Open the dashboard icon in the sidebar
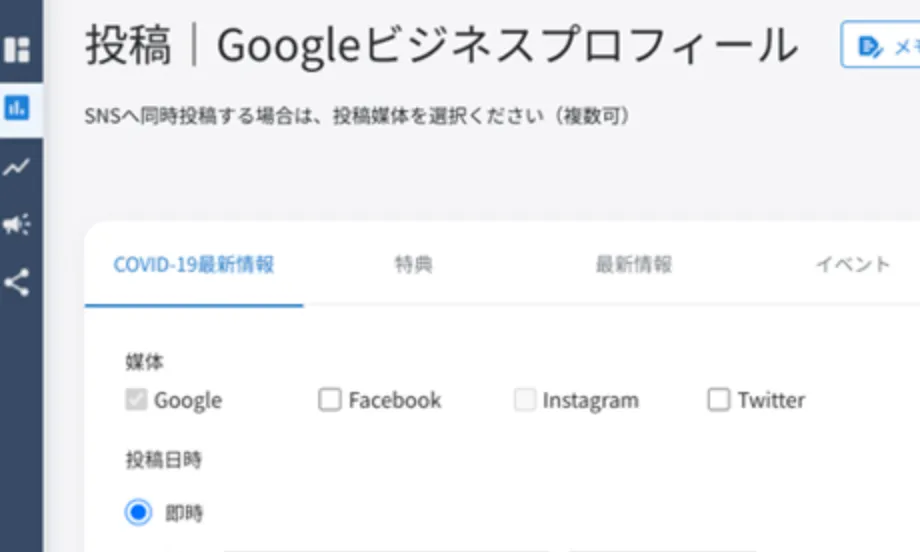 17,50
